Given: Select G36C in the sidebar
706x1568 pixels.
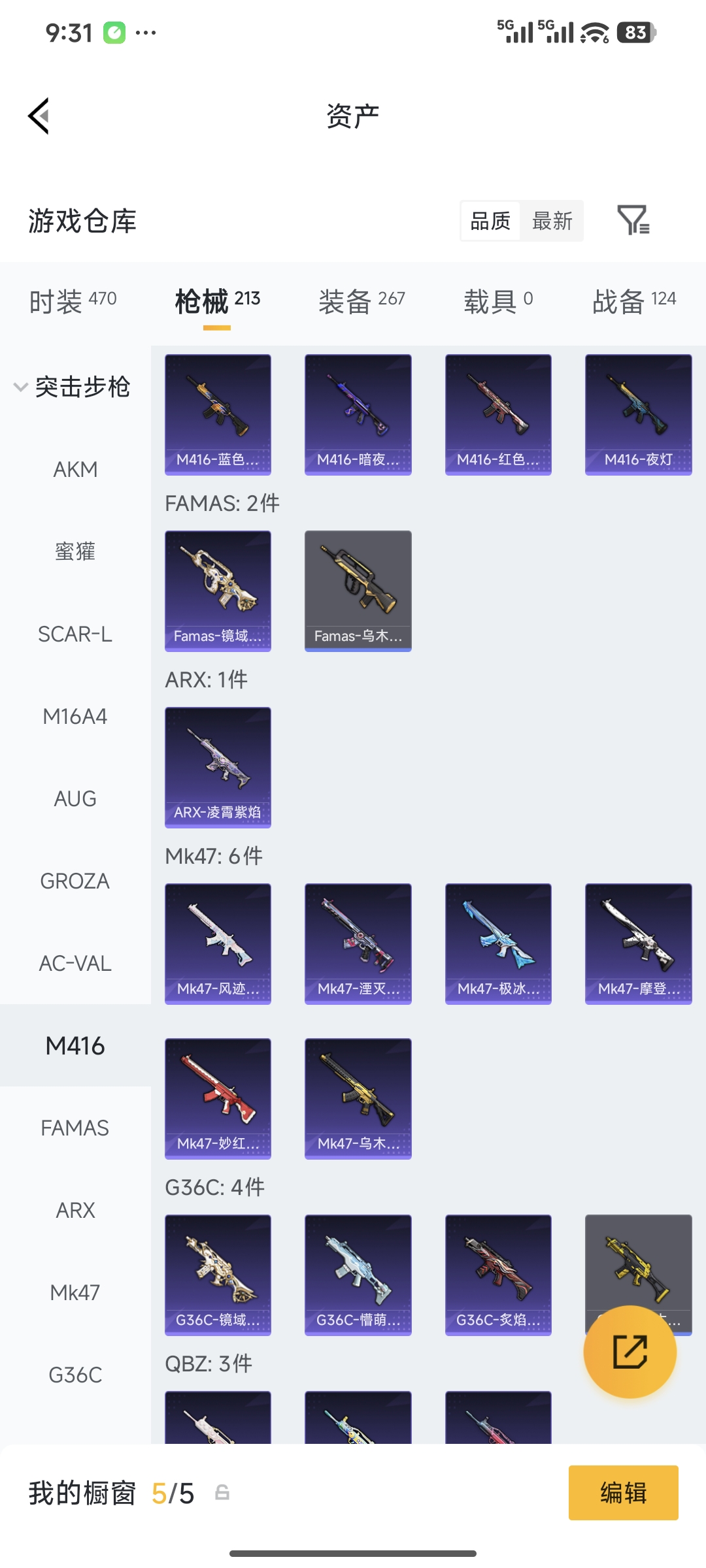Looking at the screenshot, I should pyautogui.click(x=75, y=1375).
